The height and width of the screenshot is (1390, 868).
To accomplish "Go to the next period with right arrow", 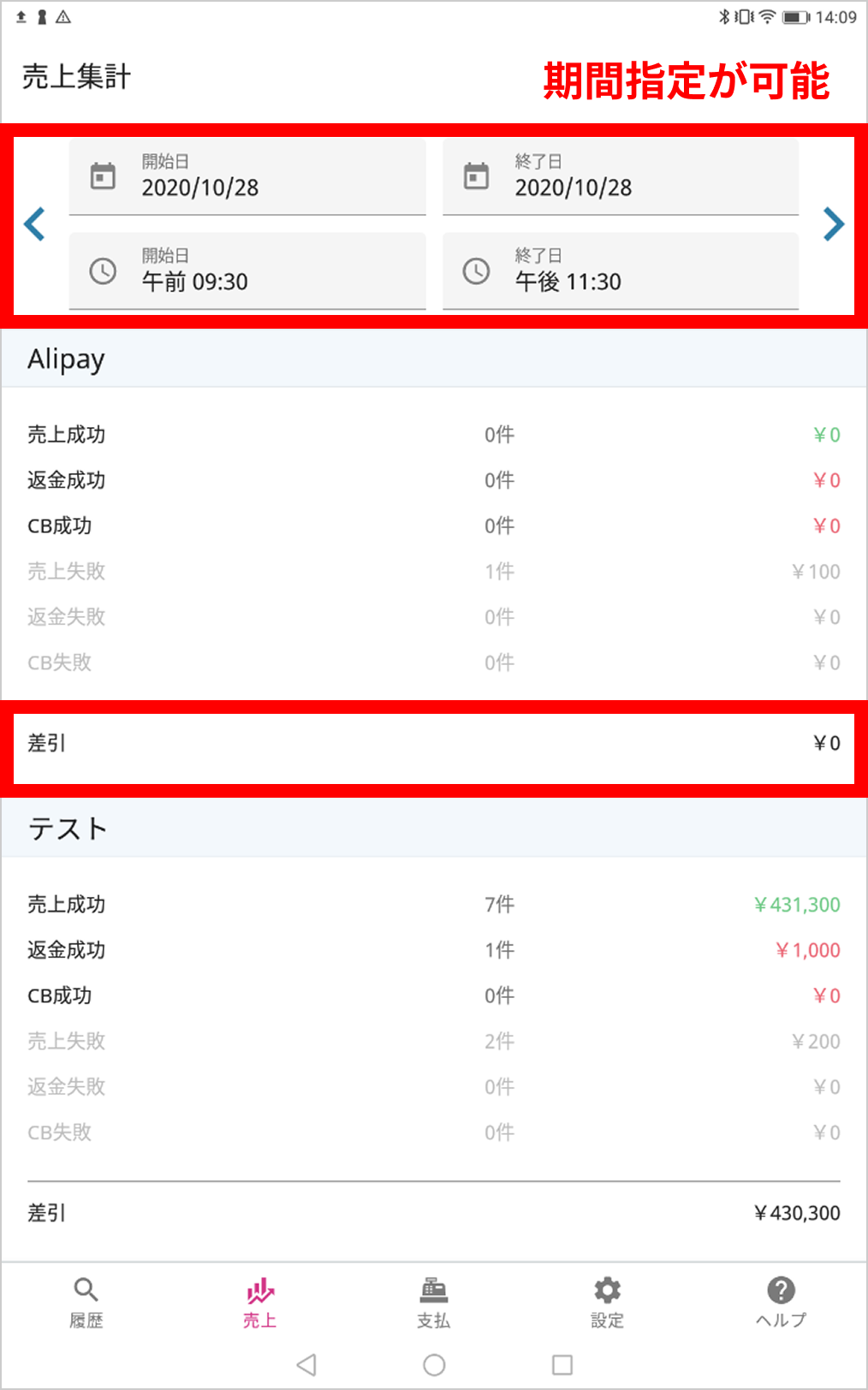I will pyautogui.click(x=833, y=224).
